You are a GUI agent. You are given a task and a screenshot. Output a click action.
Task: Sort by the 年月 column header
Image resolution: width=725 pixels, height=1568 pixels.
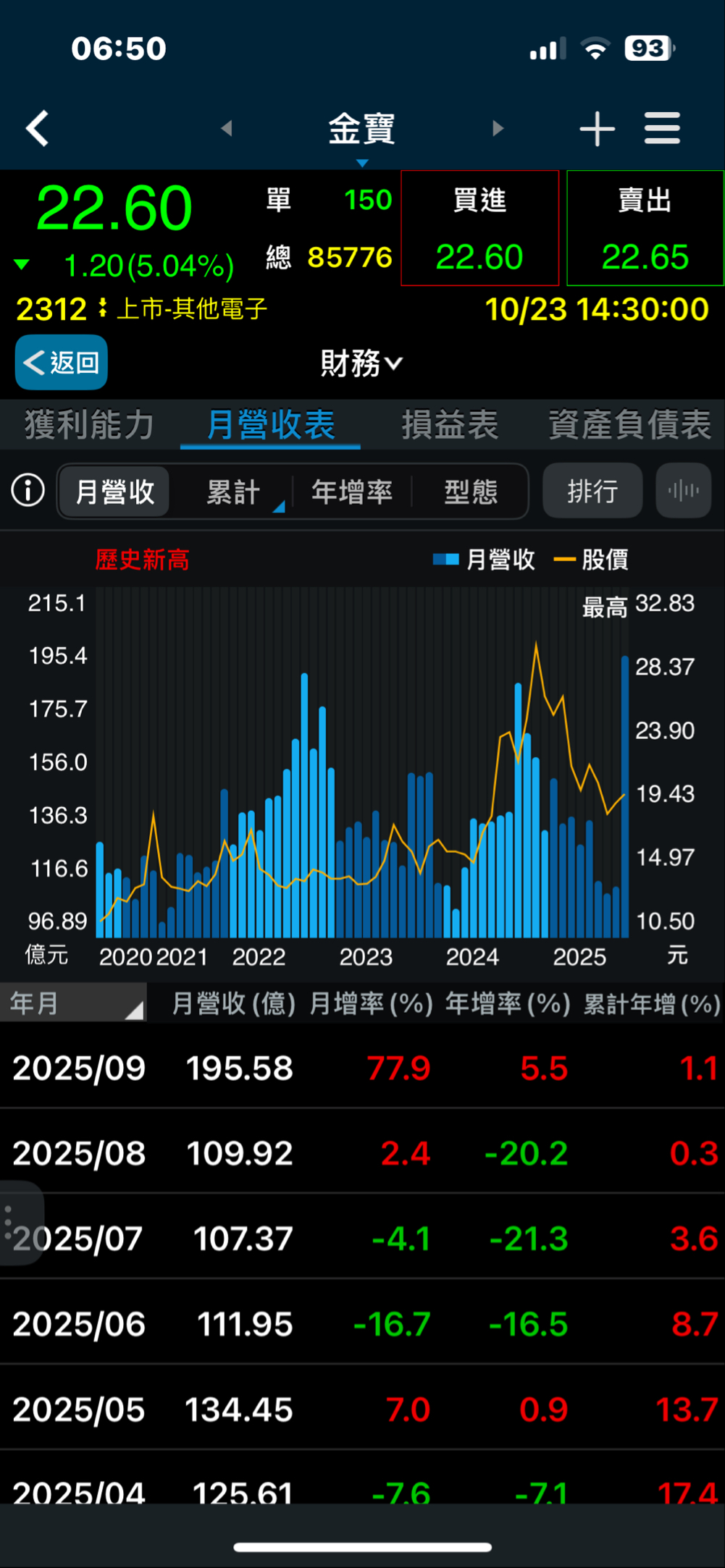(73, 1003)
